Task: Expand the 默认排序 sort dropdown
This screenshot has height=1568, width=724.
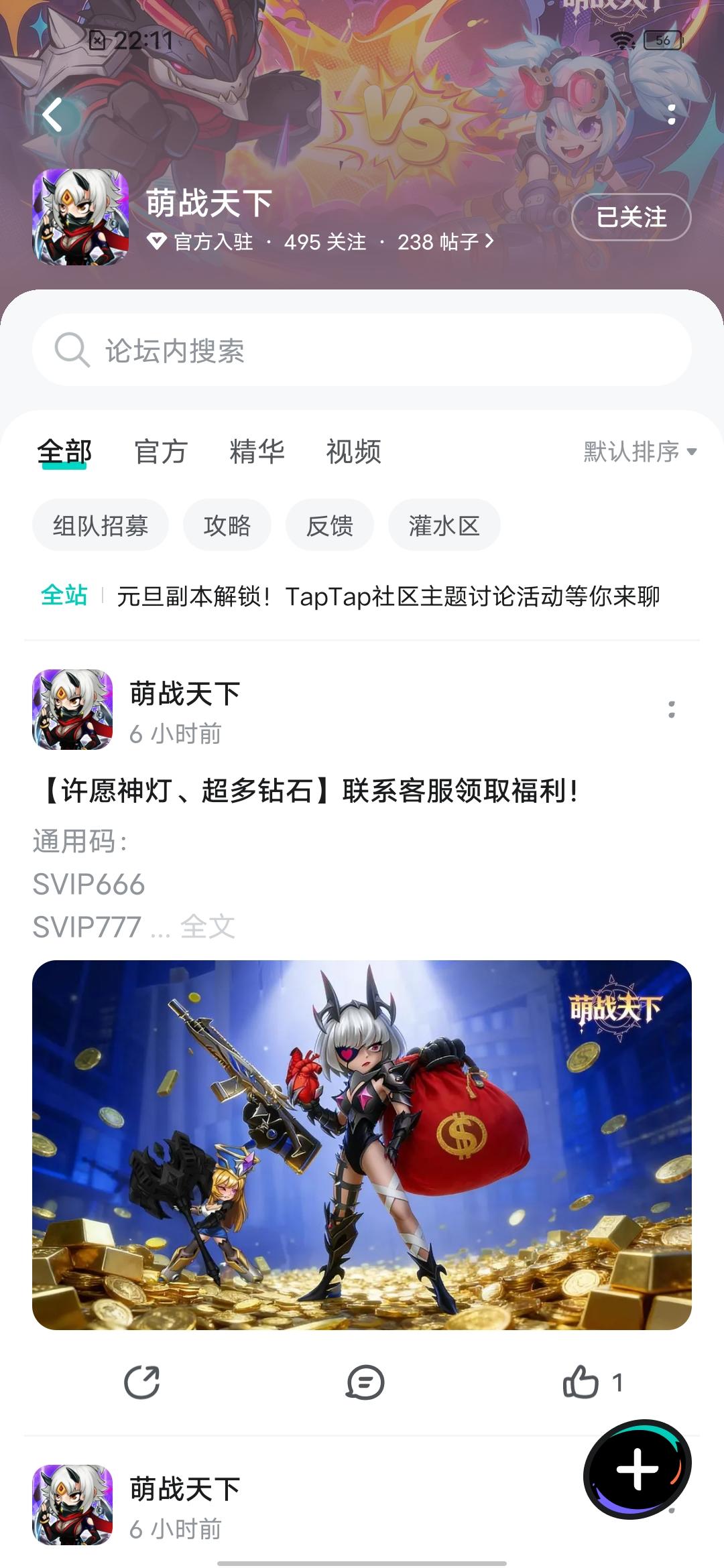Action: point(640,452)
